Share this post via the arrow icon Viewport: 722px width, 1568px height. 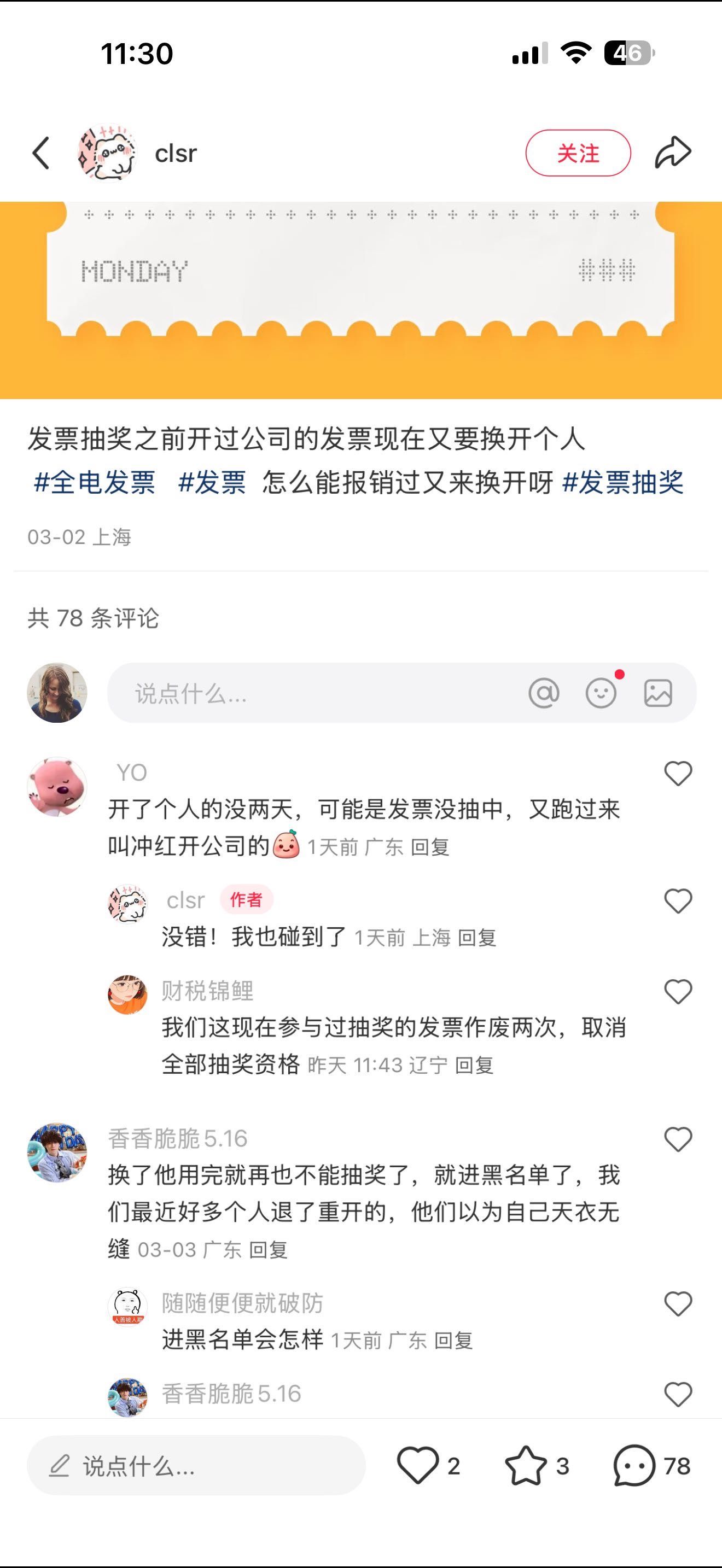coord(673,153)
